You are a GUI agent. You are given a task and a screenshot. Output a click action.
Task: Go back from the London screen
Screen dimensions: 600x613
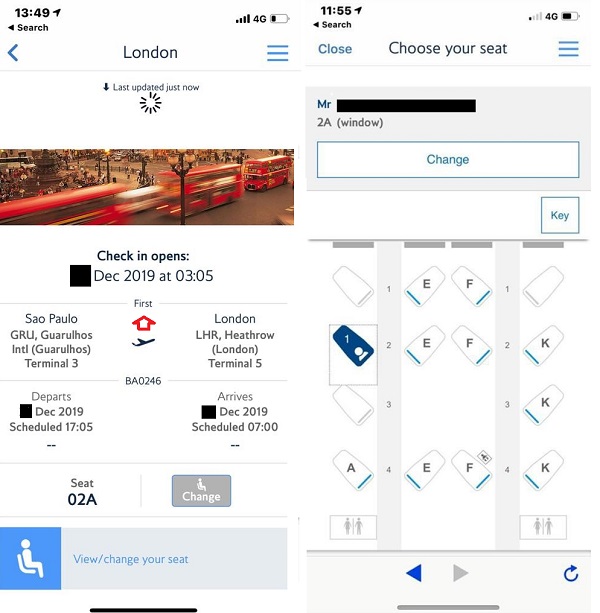[x=13, y=53]
